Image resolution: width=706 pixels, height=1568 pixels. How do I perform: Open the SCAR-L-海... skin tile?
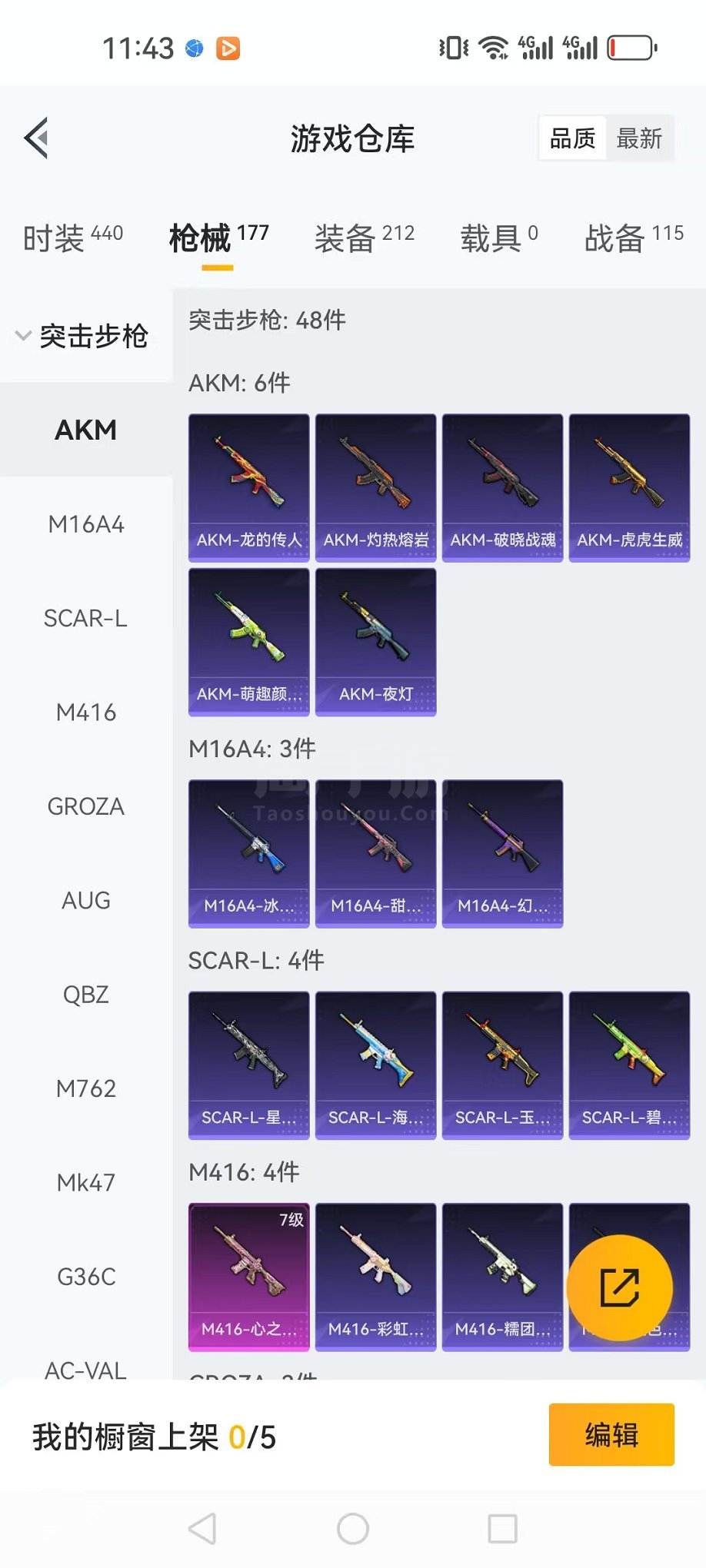coord(375,1065)
